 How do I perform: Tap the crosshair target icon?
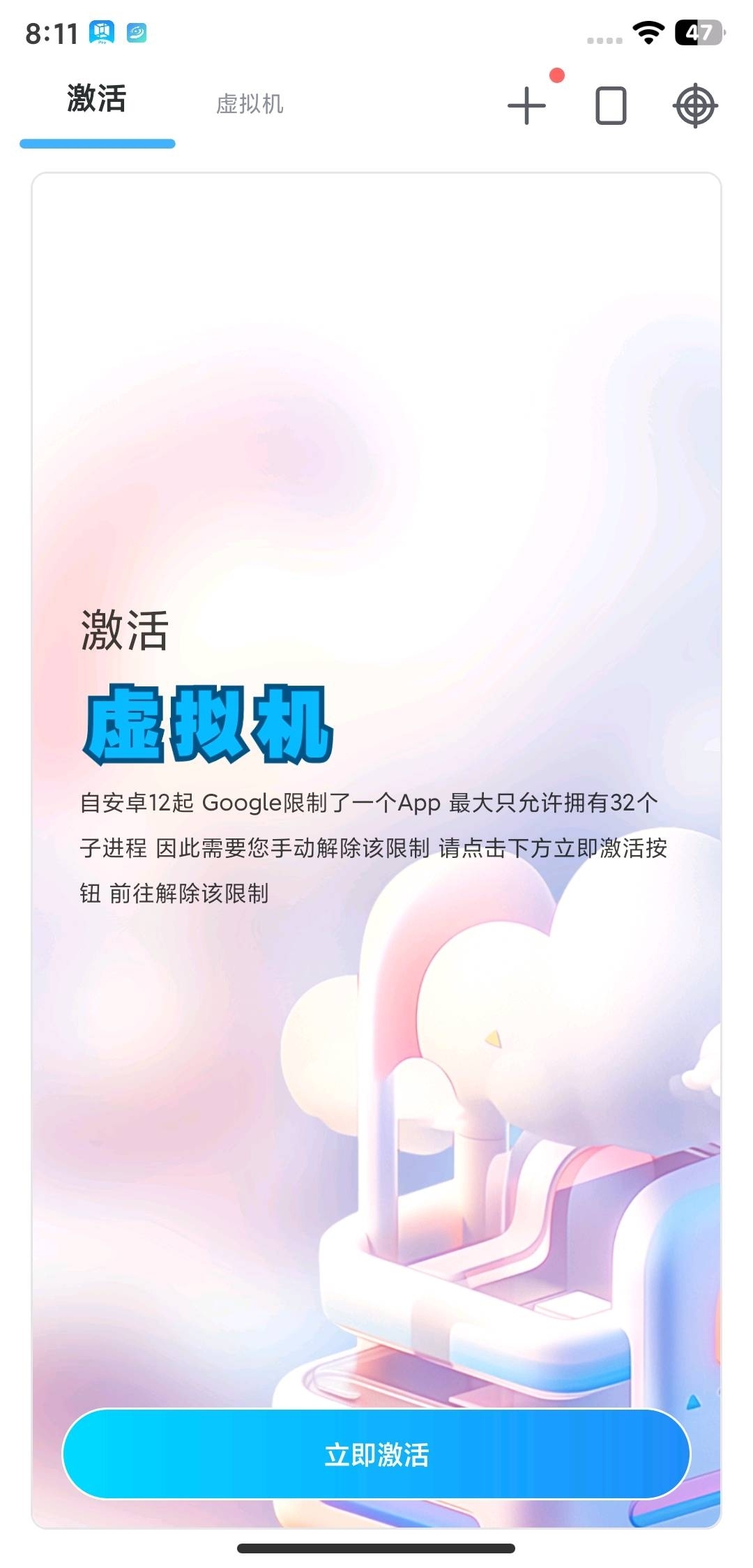(x=695, y=106)
